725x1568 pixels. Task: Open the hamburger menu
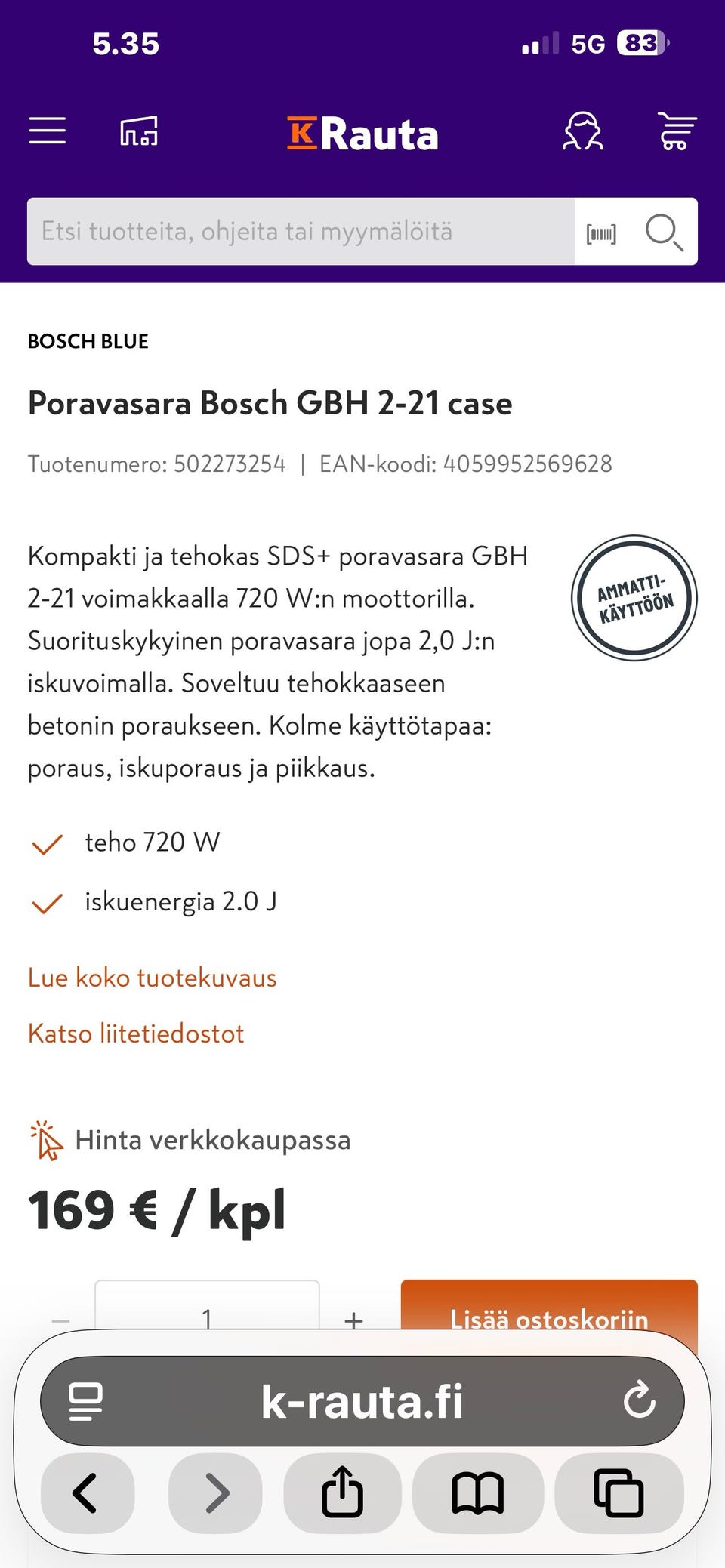[x=48, y=131]
